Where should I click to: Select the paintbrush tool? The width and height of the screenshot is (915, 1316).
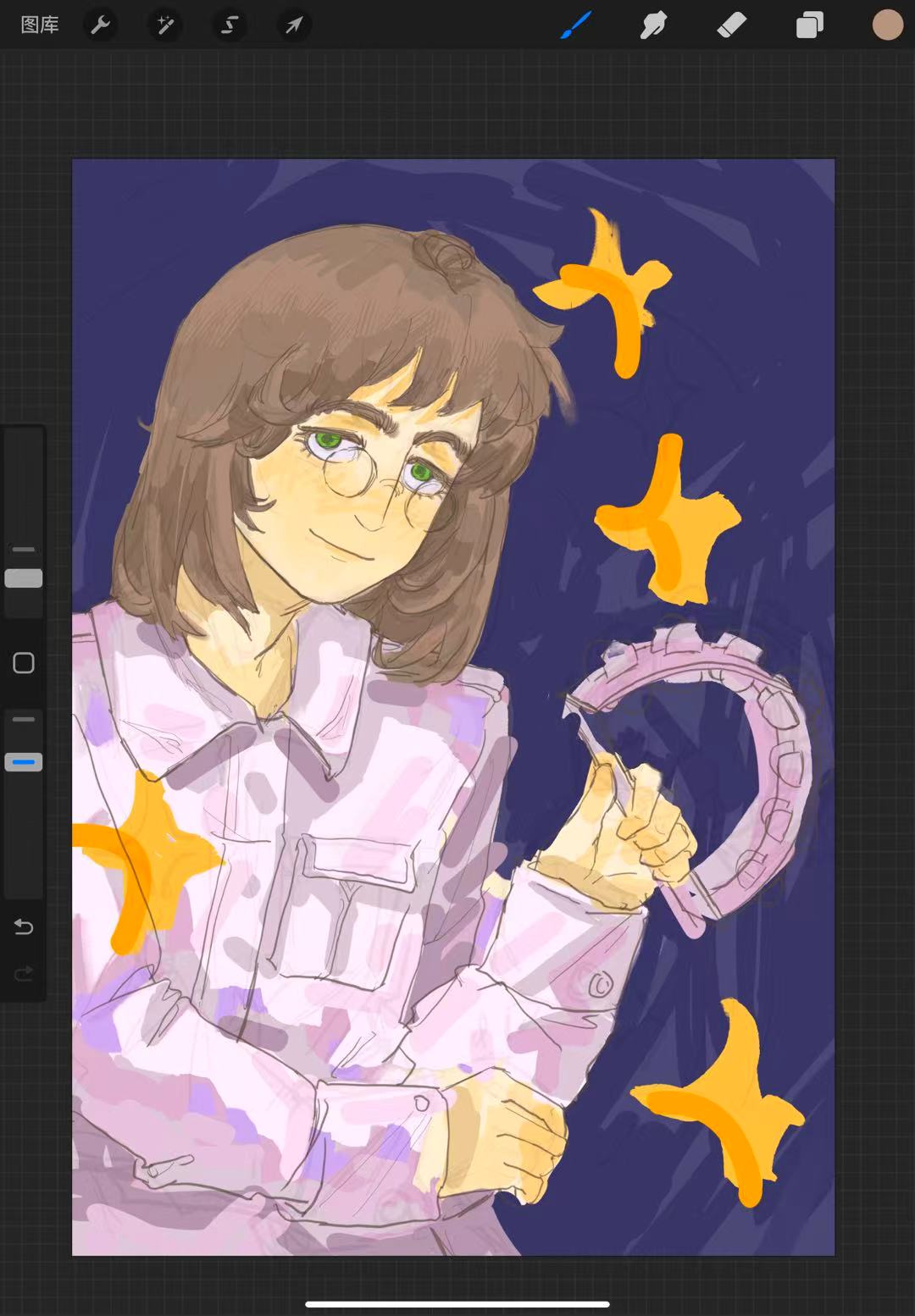(575, 25)
